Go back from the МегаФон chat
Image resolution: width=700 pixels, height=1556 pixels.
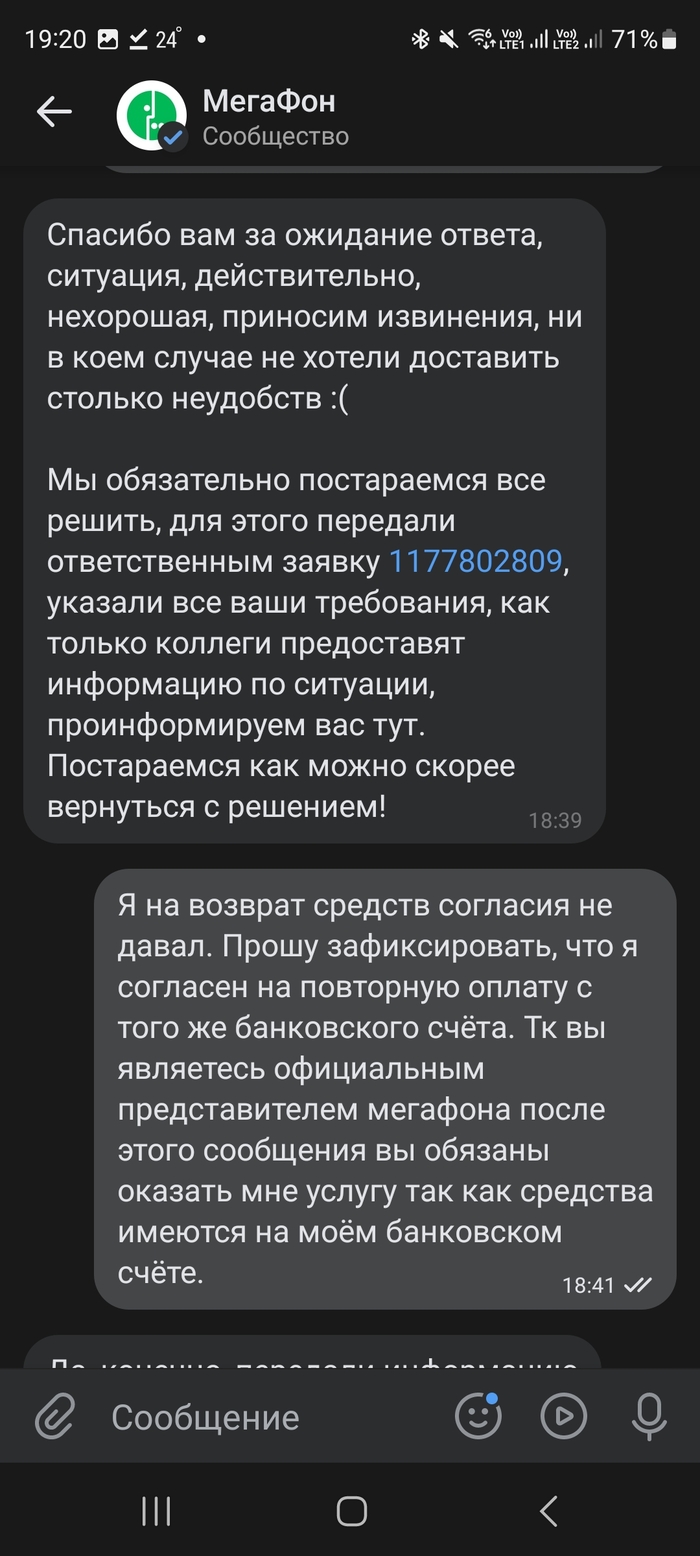click(54, 112)
